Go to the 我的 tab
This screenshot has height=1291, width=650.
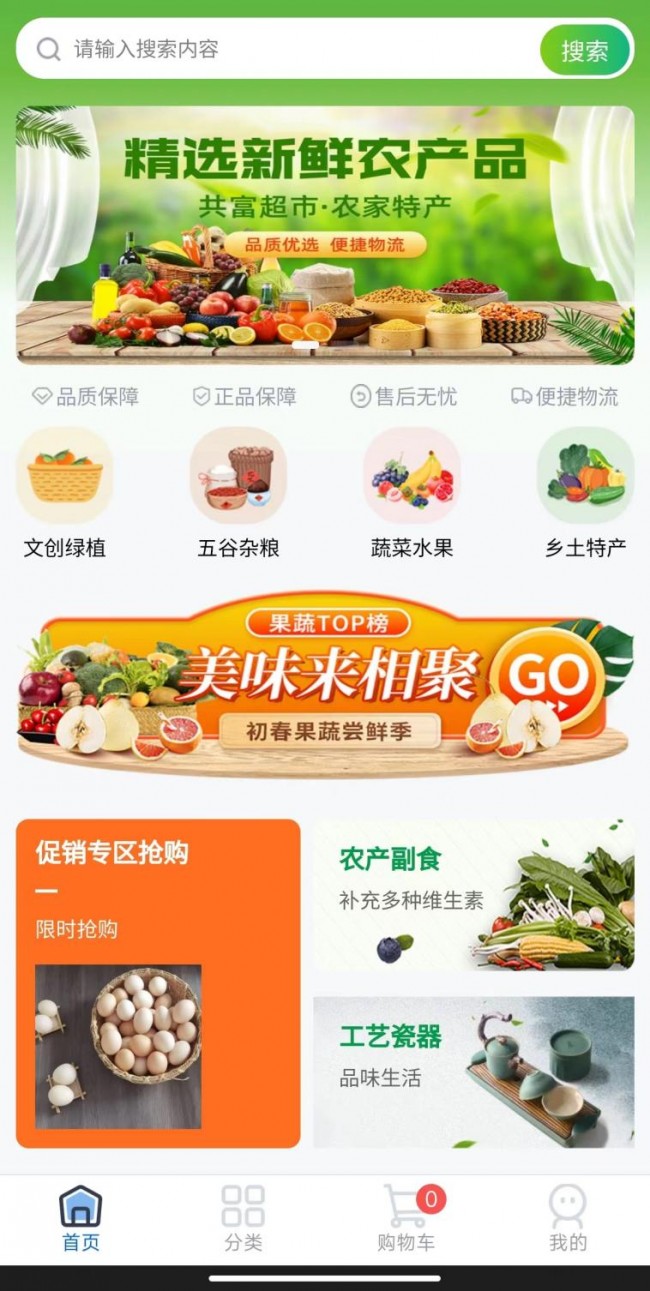tap(568, 1219)
